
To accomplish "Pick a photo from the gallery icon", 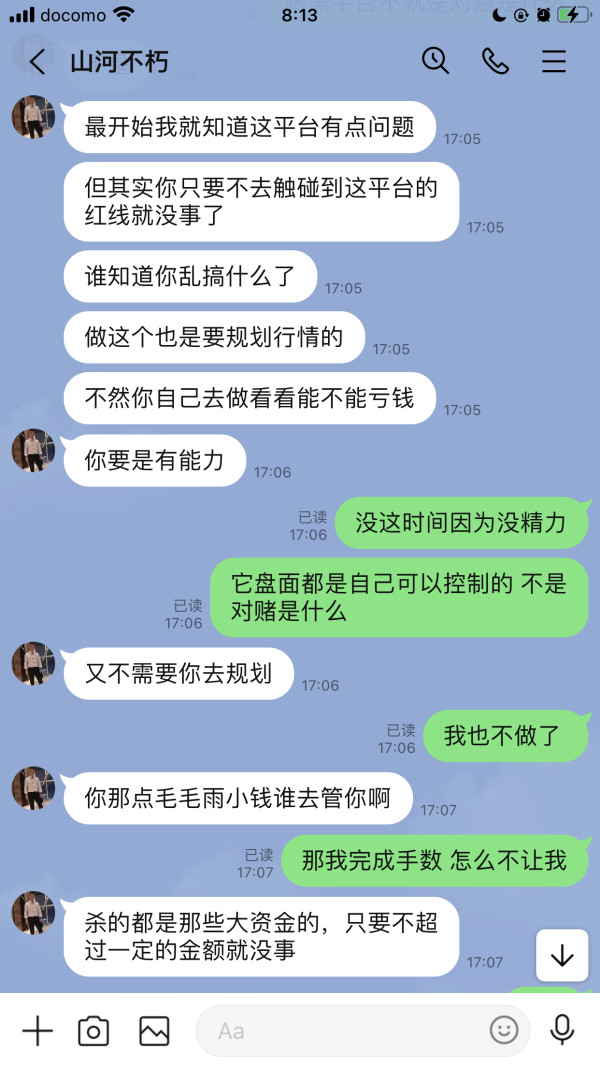I will [x=154, y=1031].
